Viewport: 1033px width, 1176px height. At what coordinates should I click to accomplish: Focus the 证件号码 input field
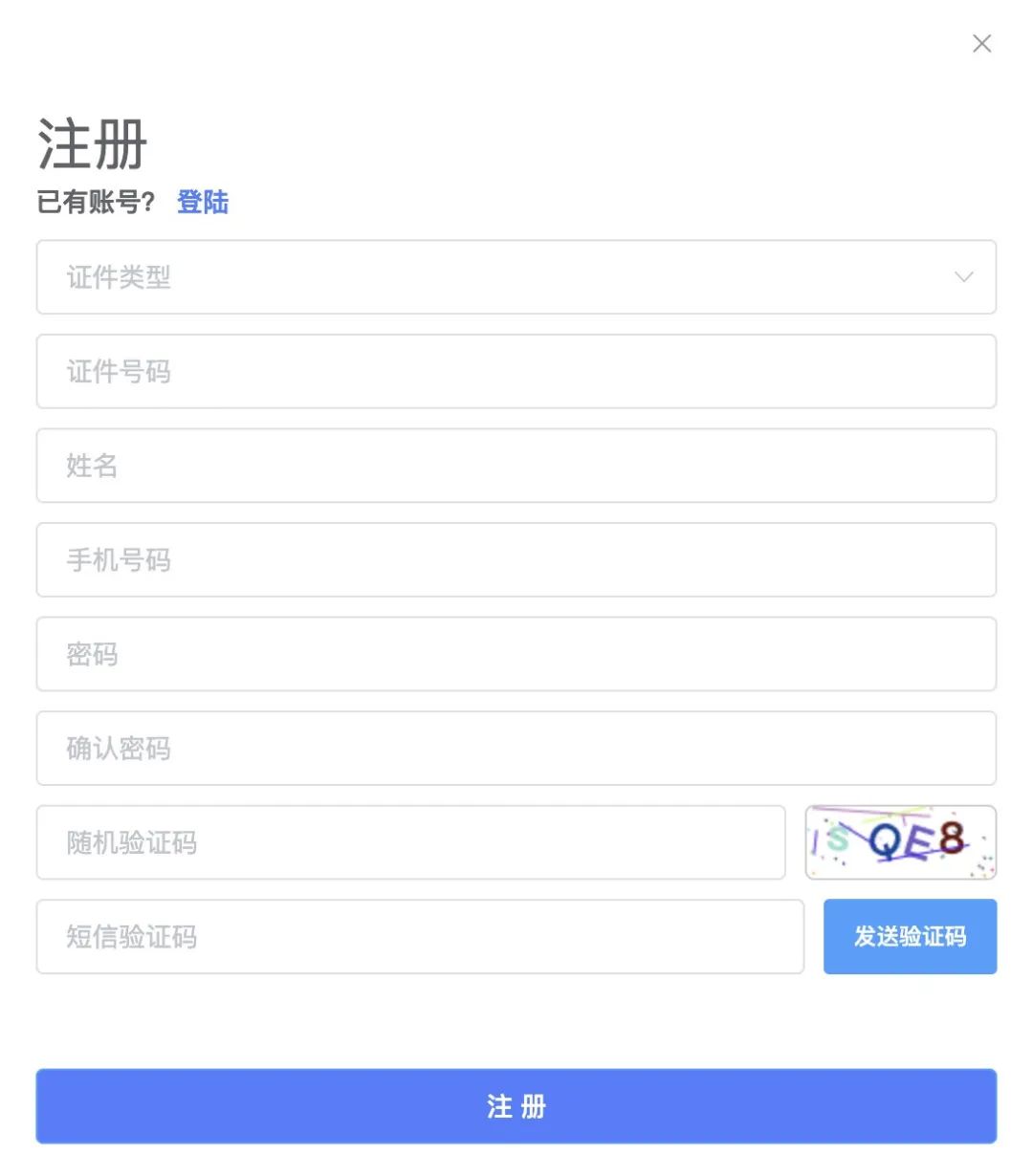516,372
